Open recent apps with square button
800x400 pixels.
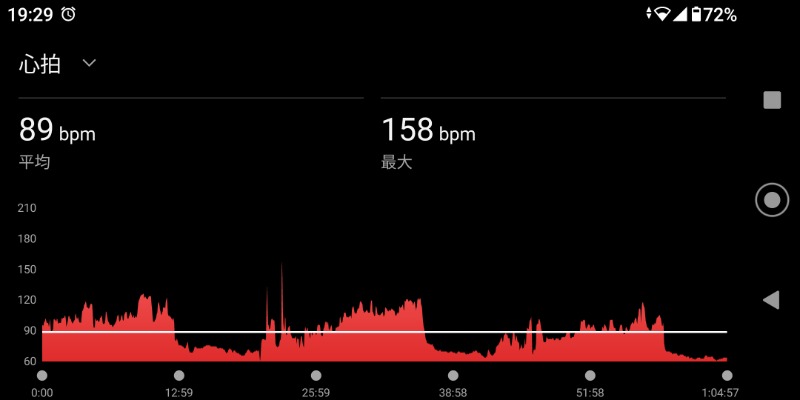click(771, 99)
